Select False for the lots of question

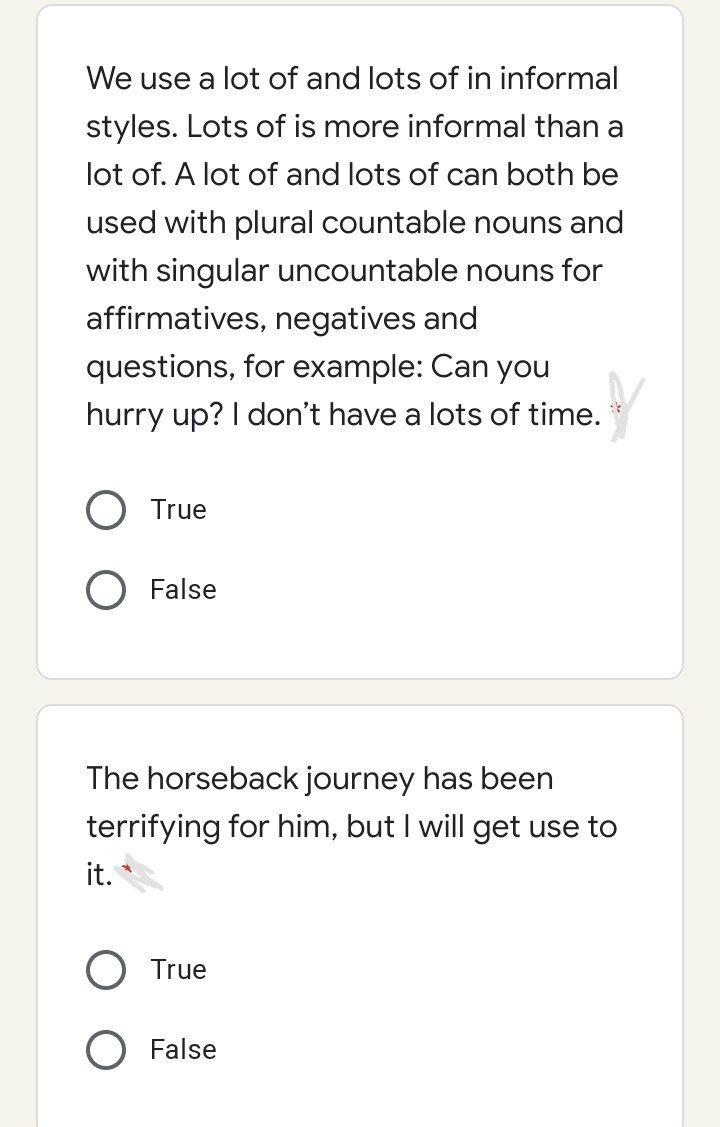point(106,590)
